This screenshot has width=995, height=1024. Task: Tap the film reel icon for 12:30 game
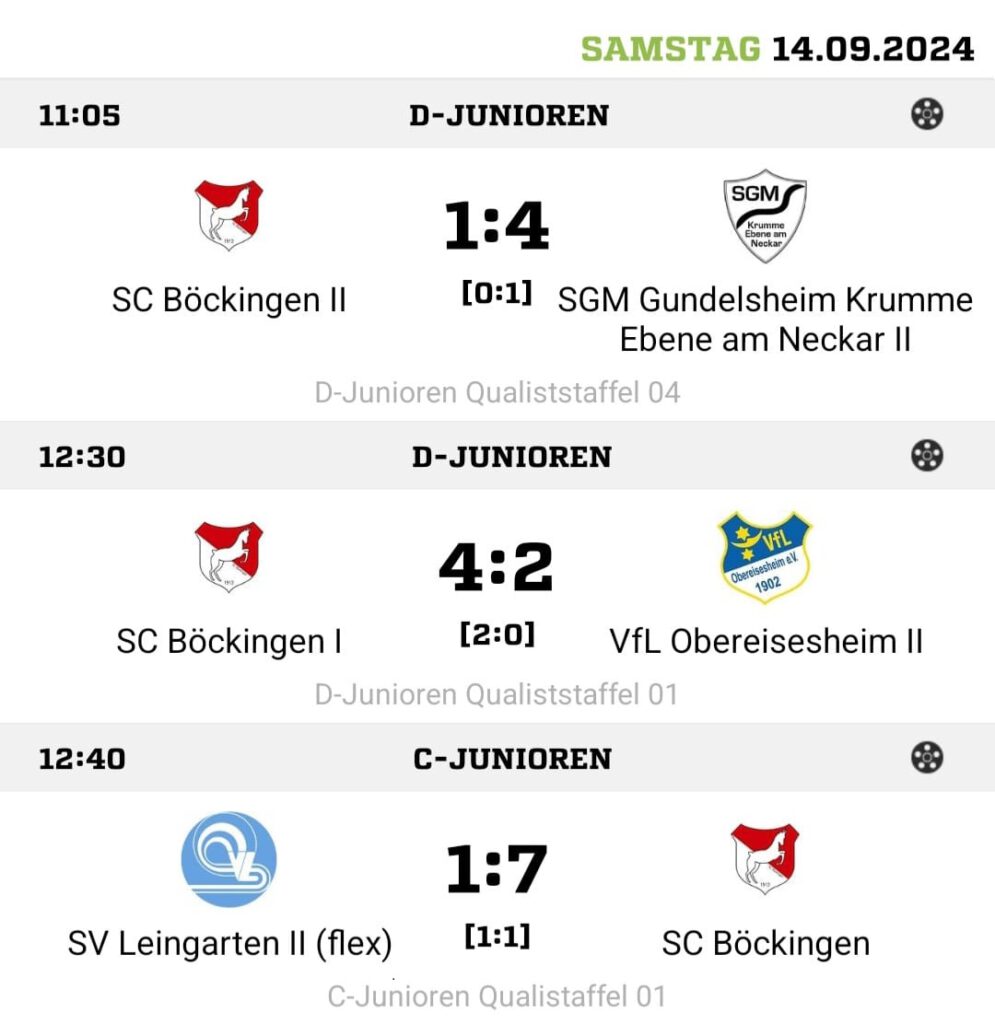pyautogui.click(x=927, y=456)
